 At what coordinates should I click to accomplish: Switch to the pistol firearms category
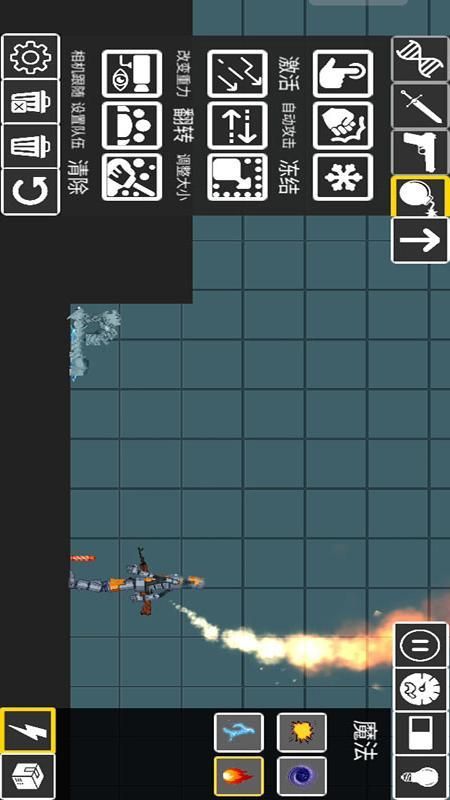[x=420, y=152]
